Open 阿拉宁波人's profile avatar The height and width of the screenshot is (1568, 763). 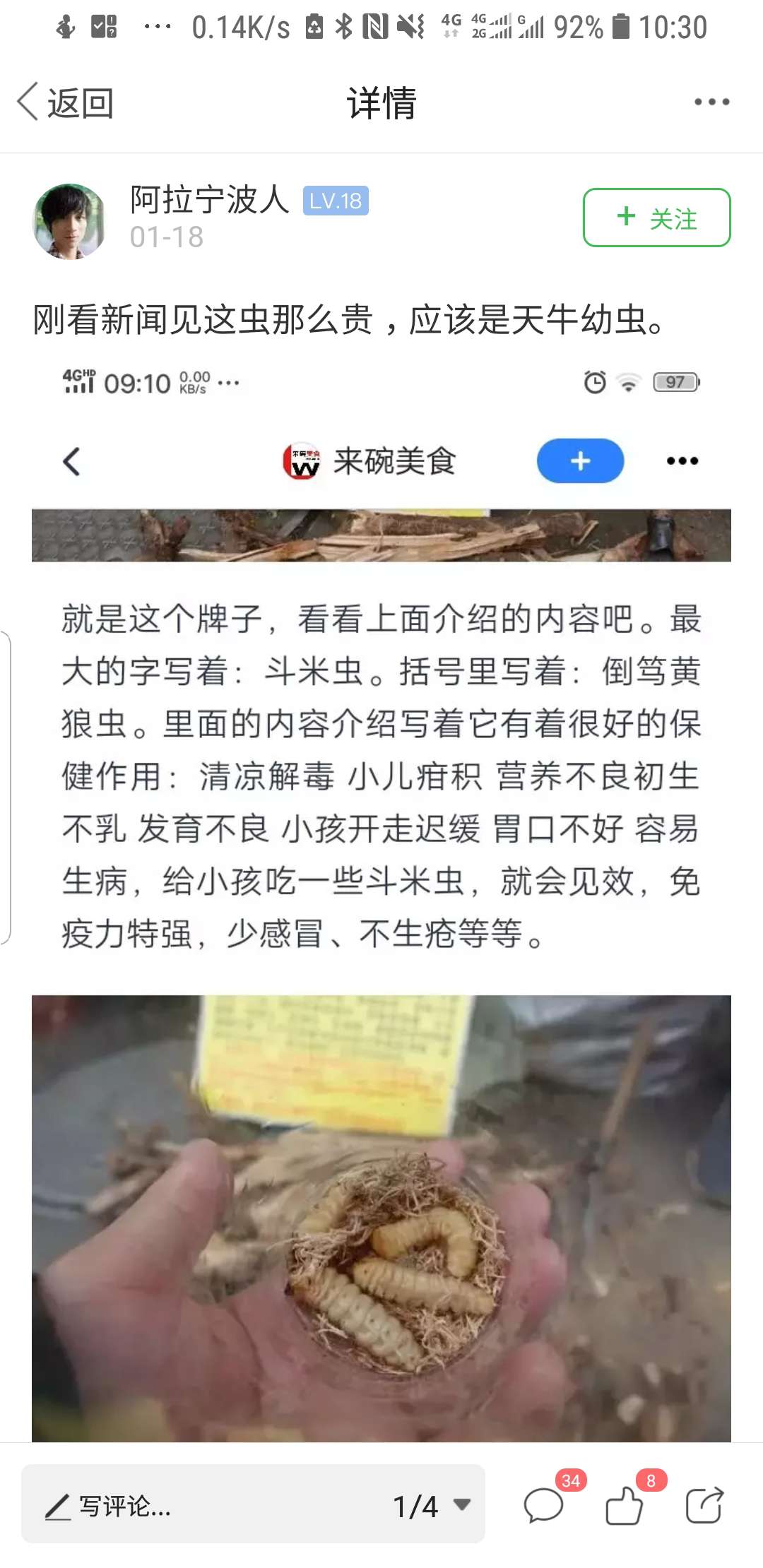pyautogui.click(x=69, y=221)
